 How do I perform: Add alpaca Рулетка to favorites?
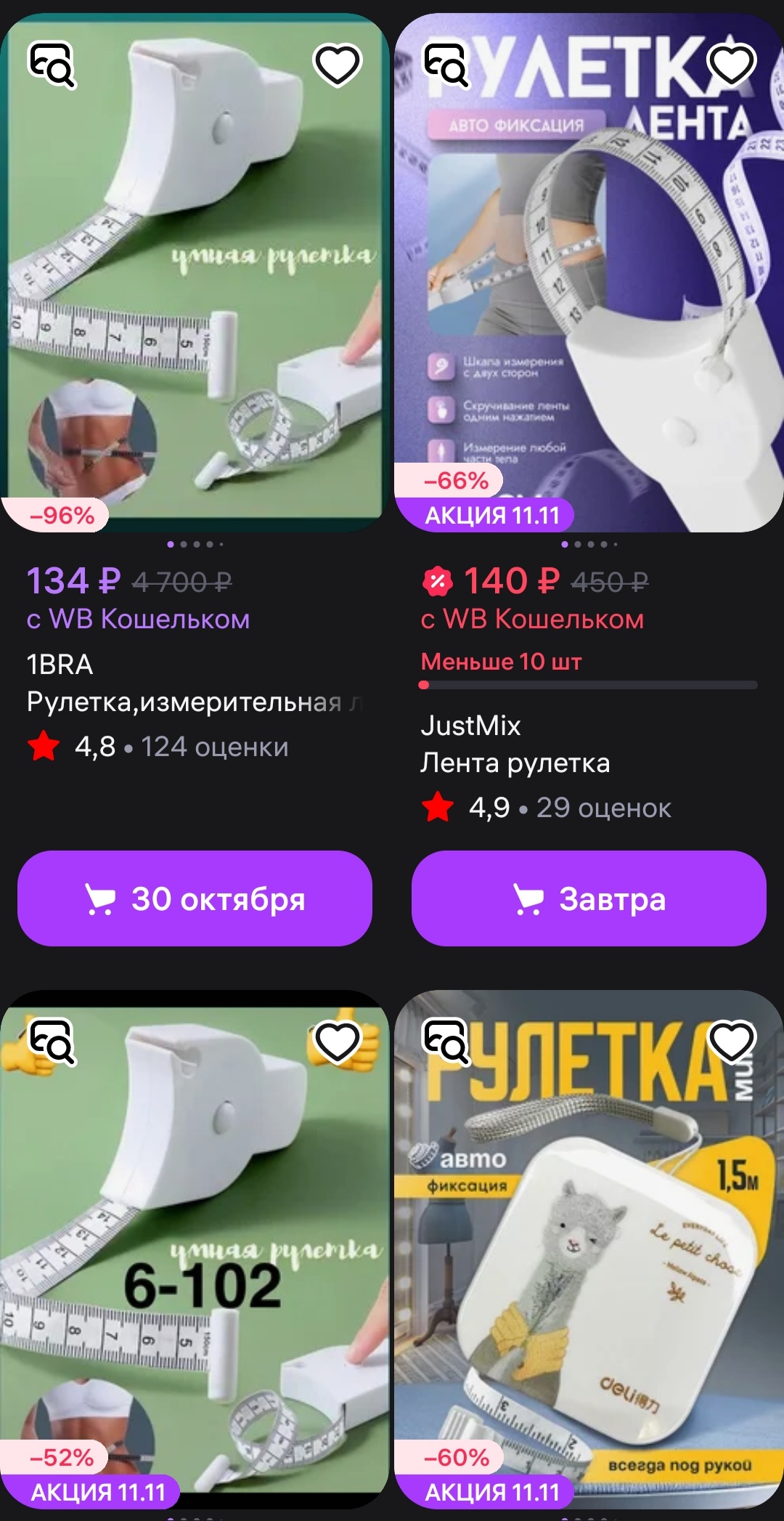click(731, 1042)
